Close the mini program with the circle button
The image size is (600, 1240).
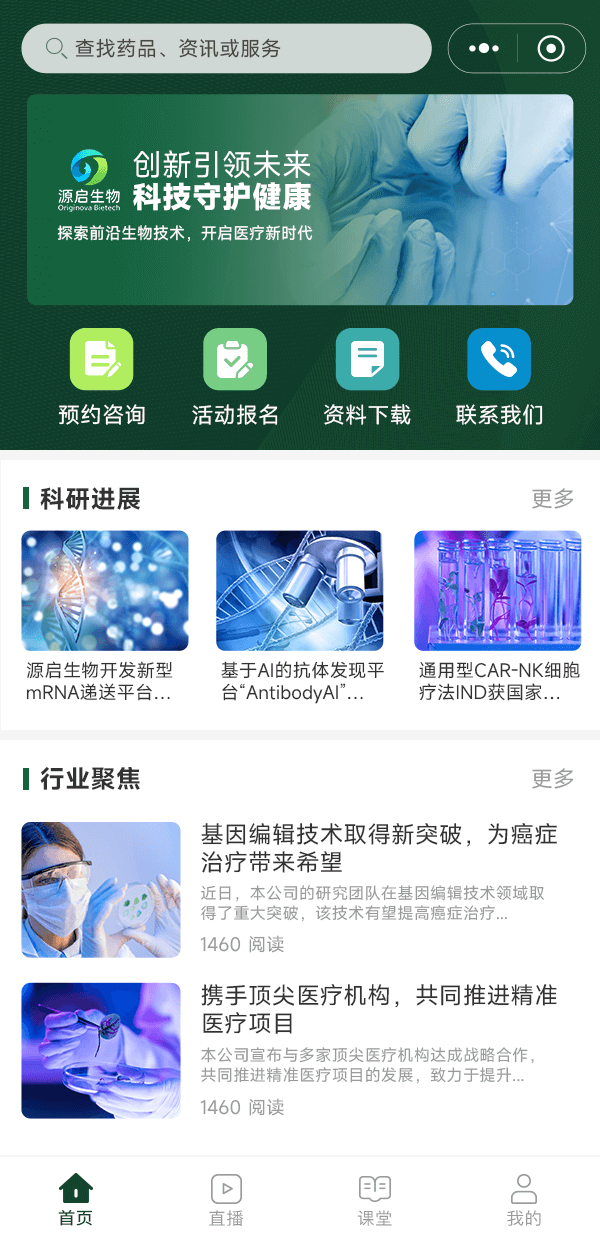point(551,48)
